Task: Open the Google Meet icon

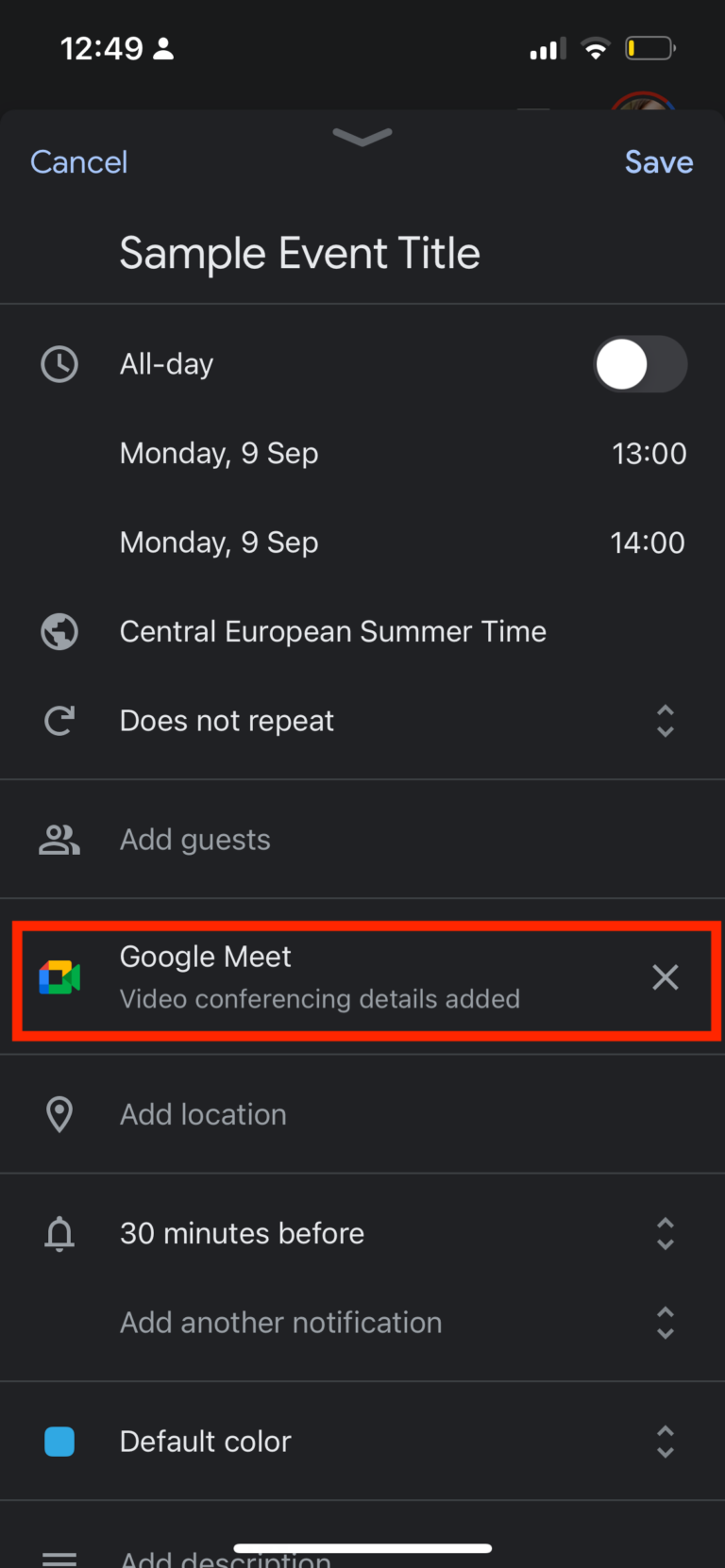Action: tap(59, 977)
